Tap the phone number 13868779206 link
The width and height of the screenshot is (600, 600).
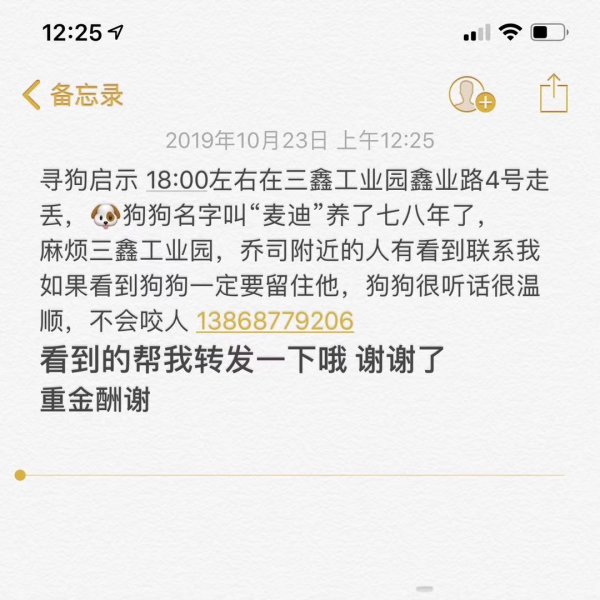coord(275,321)
